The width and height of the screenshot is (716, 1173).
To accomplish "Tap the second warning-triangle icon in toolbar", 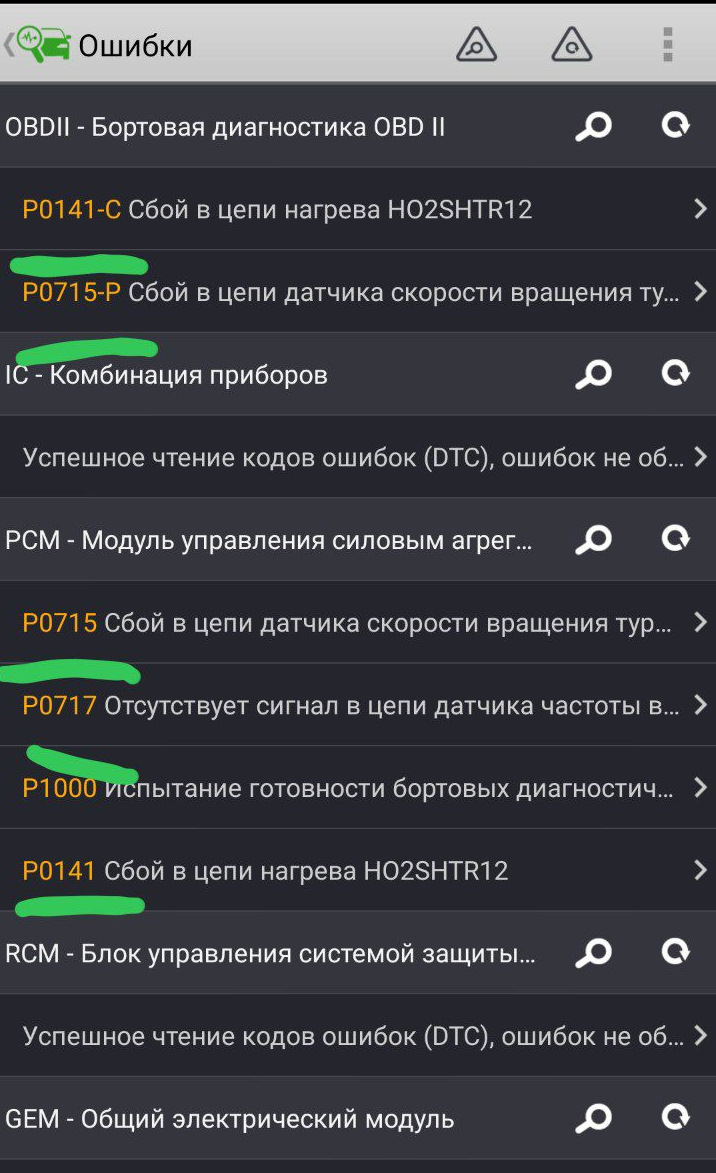I will tap(572, 45).
